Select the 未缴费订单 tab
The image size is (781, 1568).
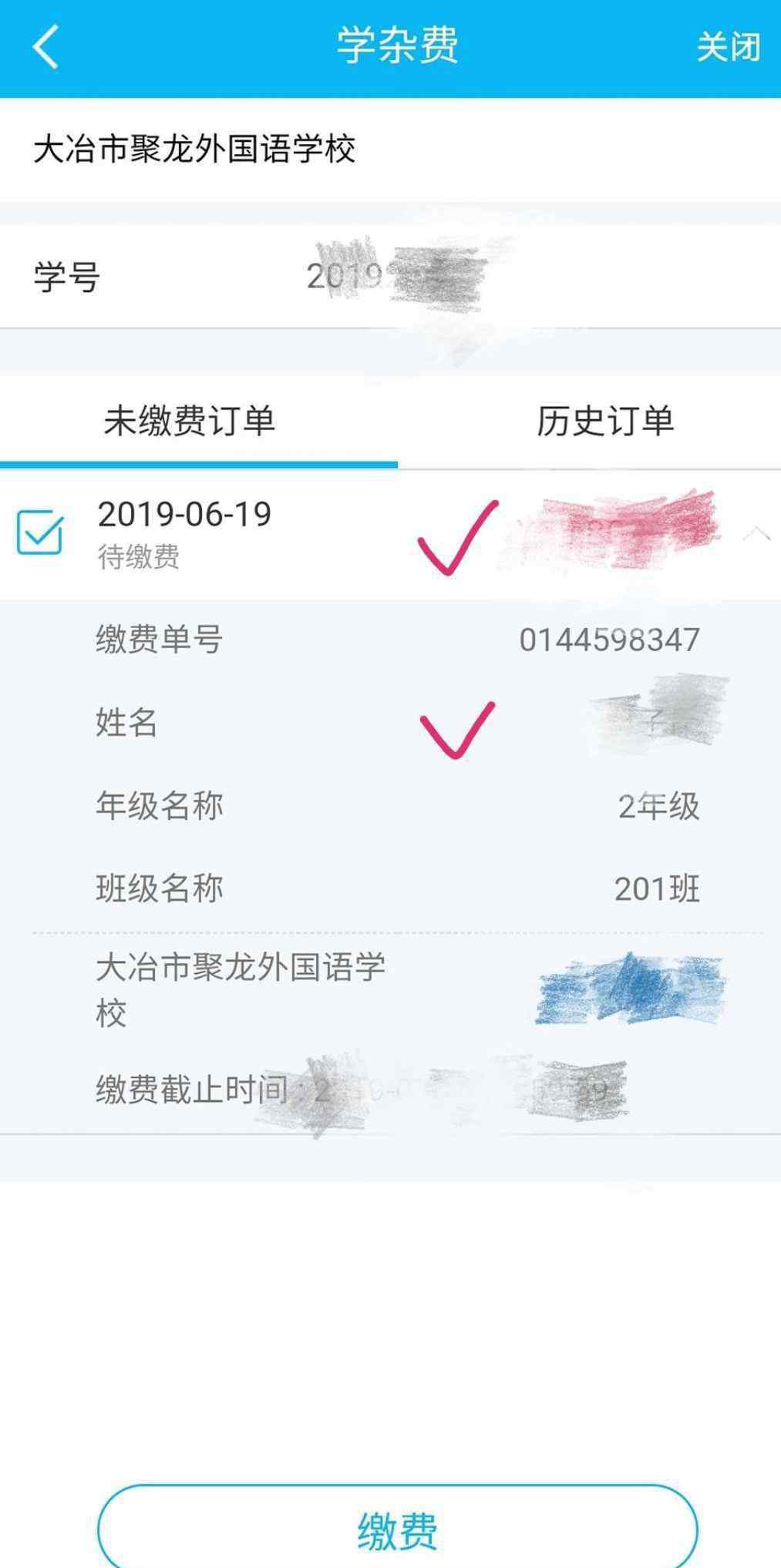(x=190, y=421)
